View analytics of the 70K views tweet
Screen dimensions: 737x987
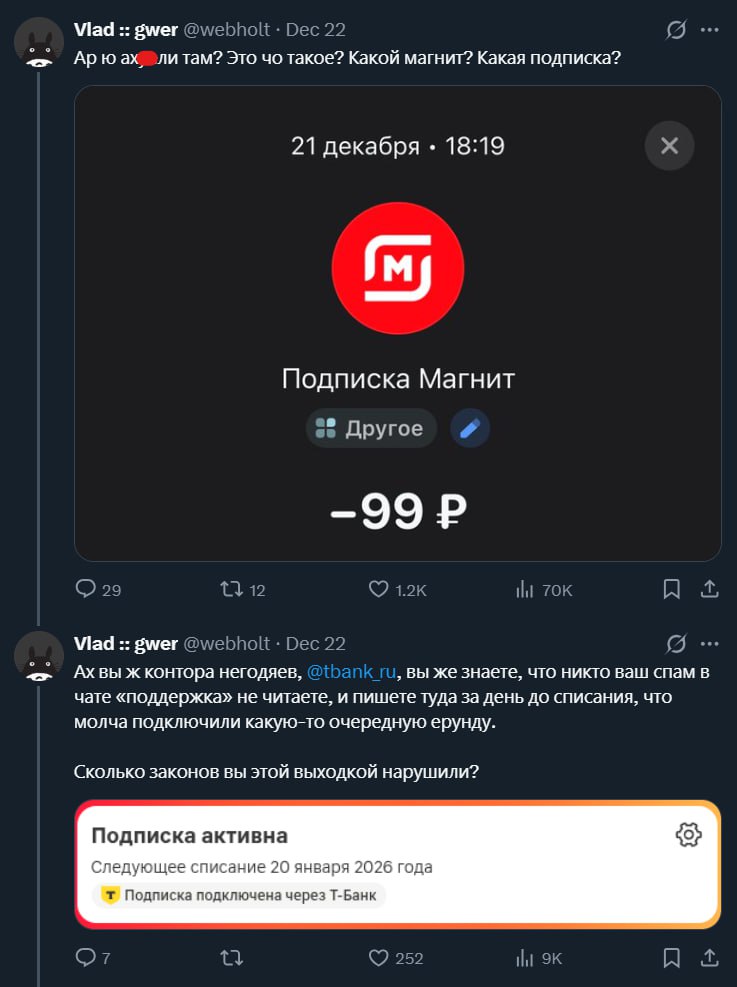pyautogui.click(x=525, y=590)
